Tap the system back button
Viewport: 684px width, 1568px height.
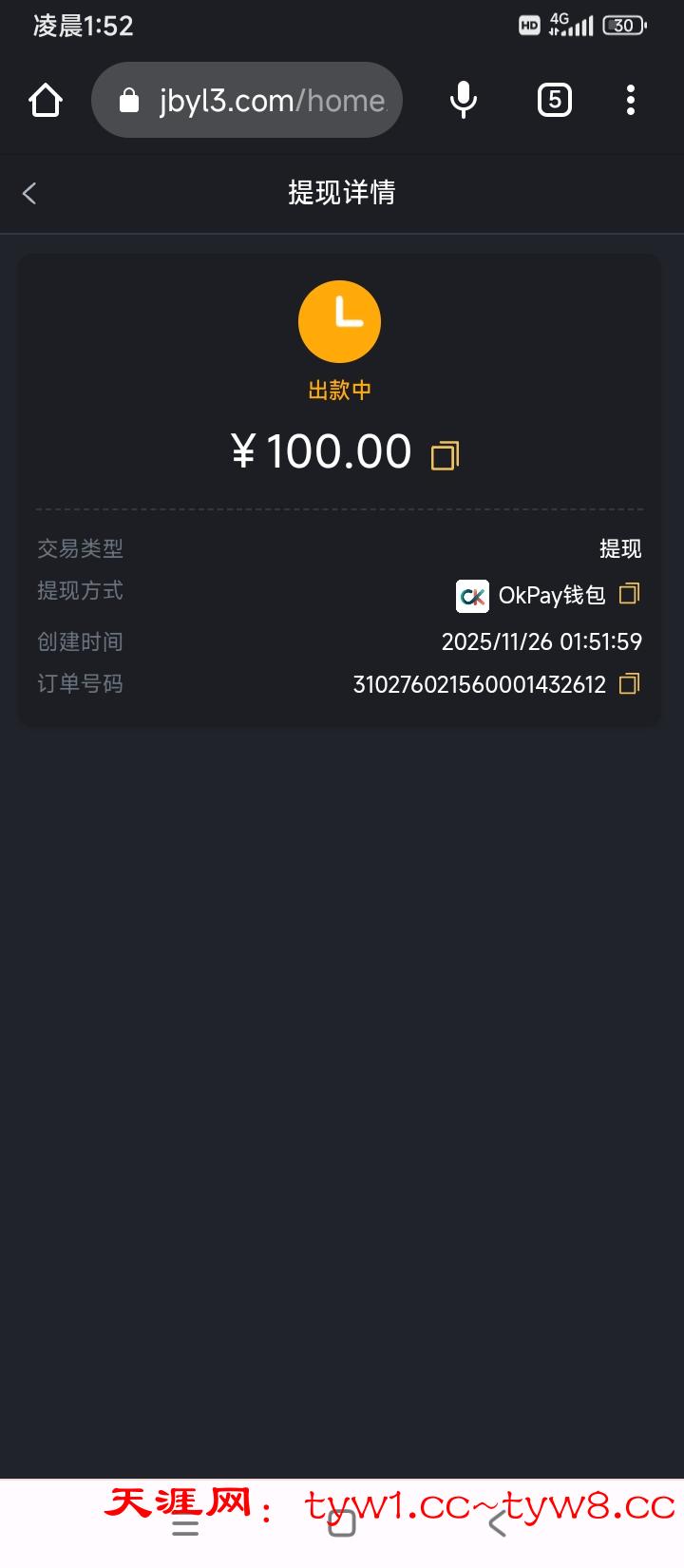(x=498, y=1524)
